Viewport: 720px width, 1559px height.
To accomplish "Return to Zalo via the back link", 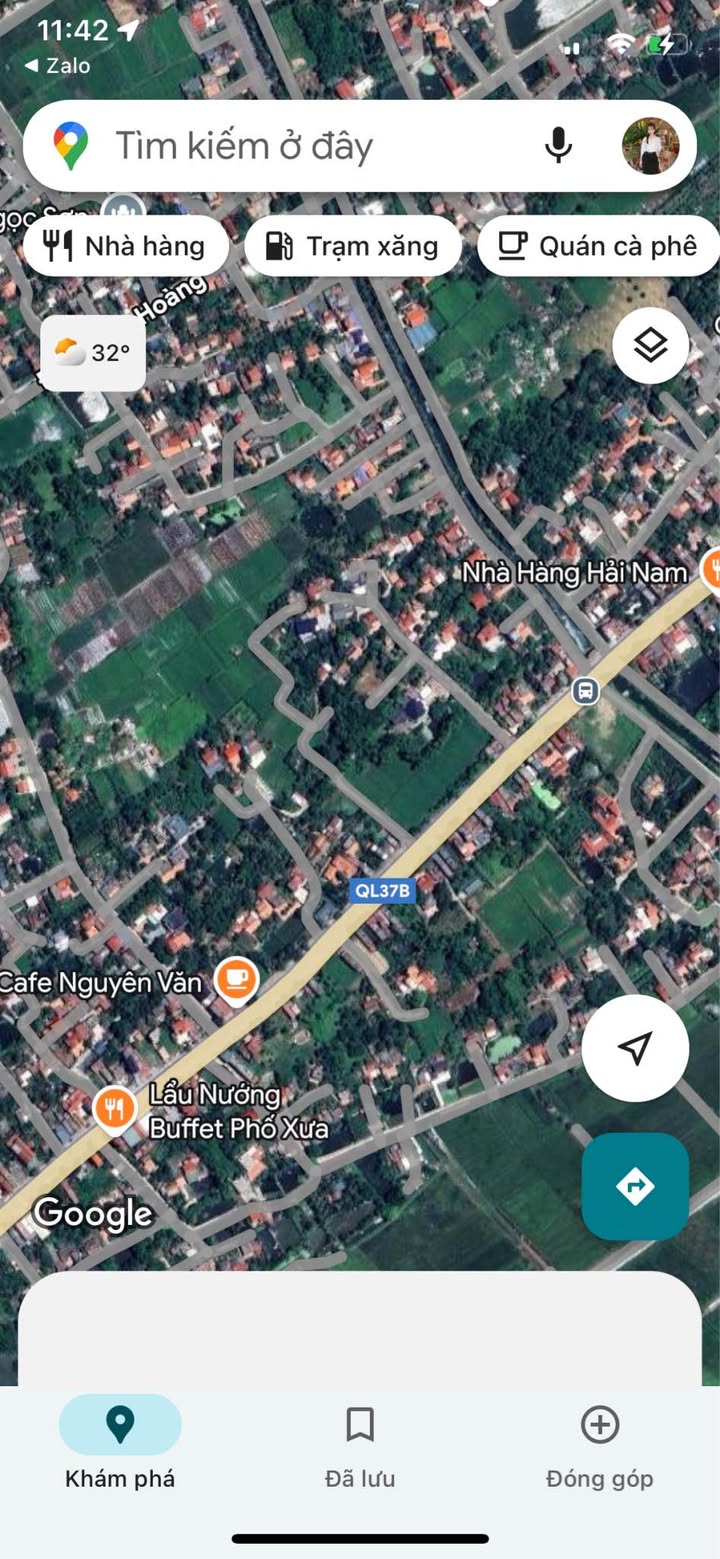I will [x=58, y=66].
